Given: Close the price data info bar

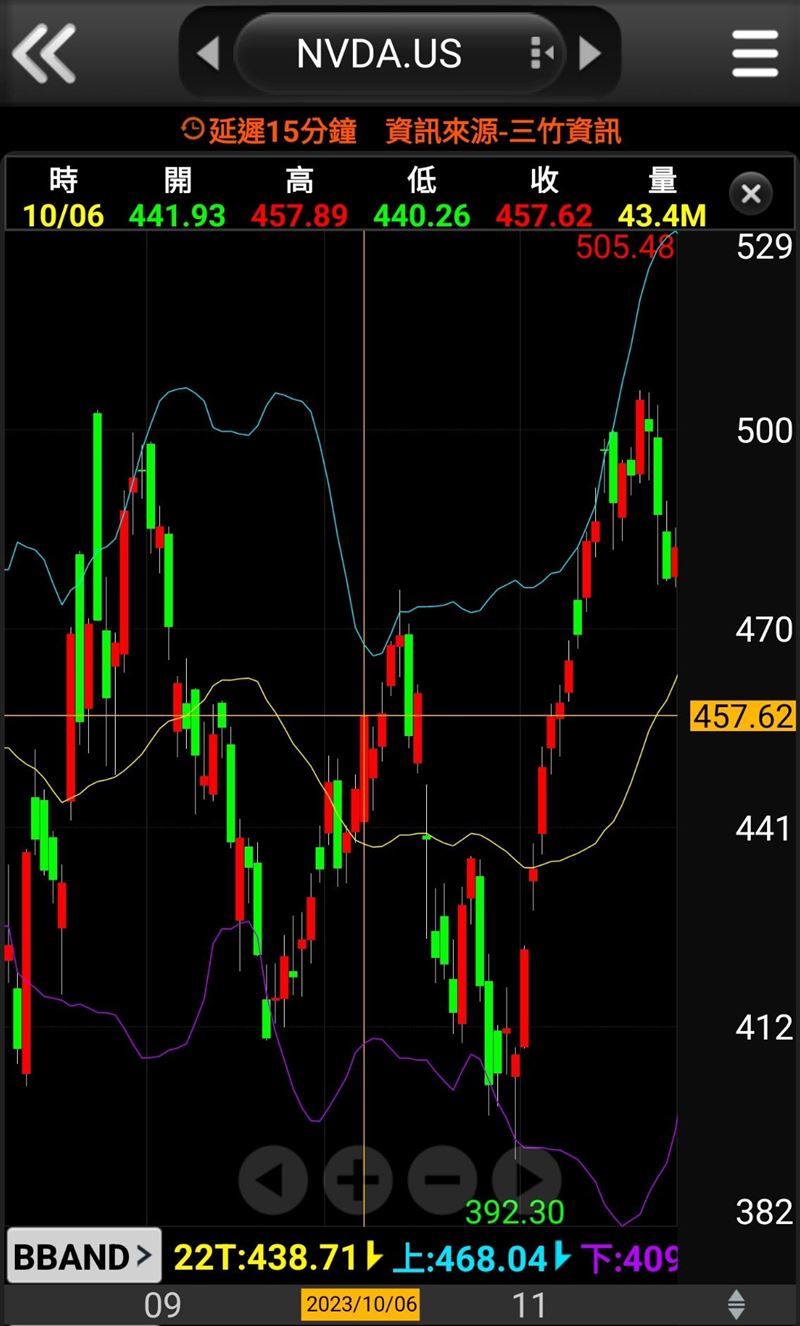Looking at the screenshot, I should coord(751,193).
